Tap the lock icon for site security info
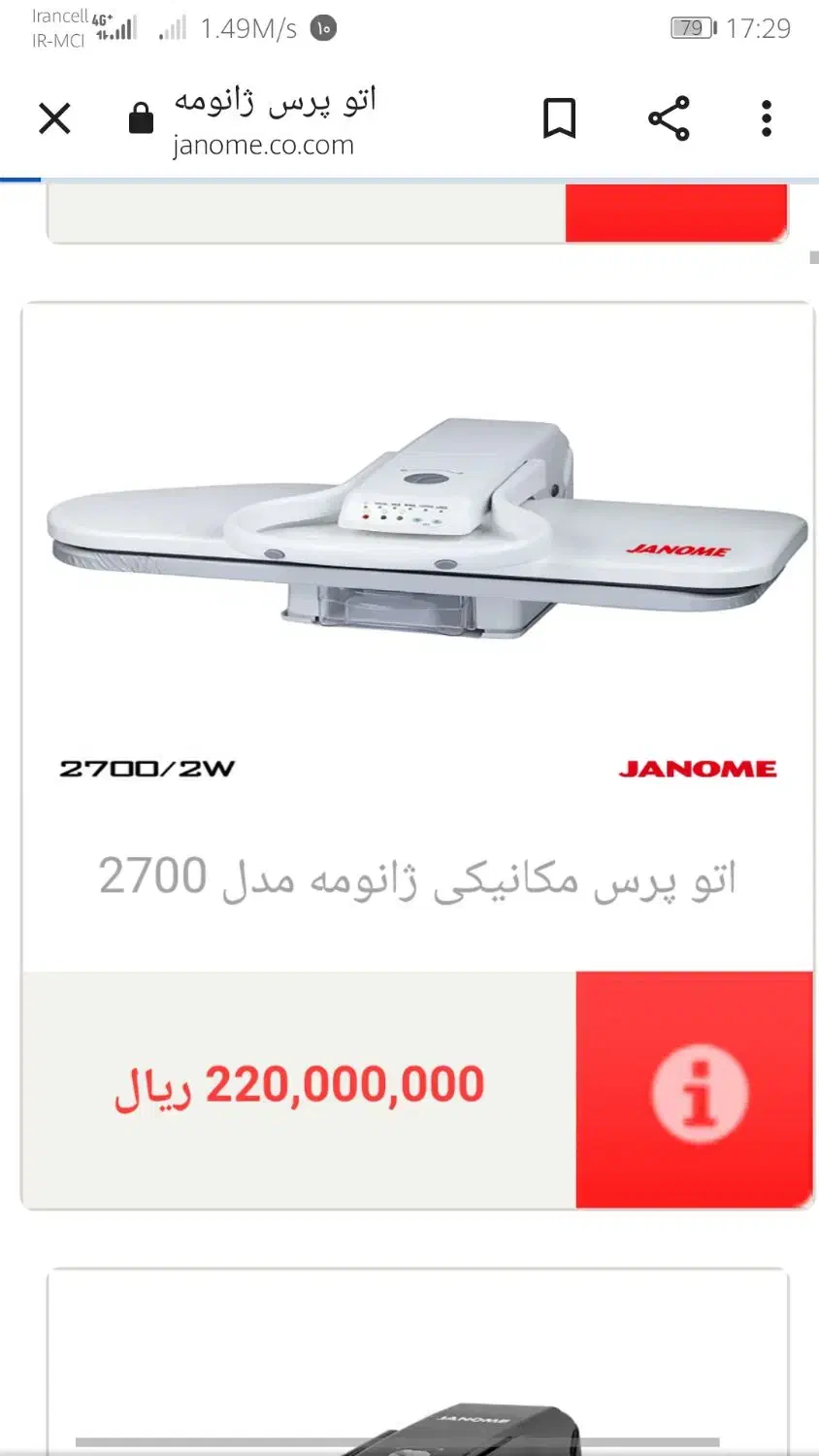 142,118
